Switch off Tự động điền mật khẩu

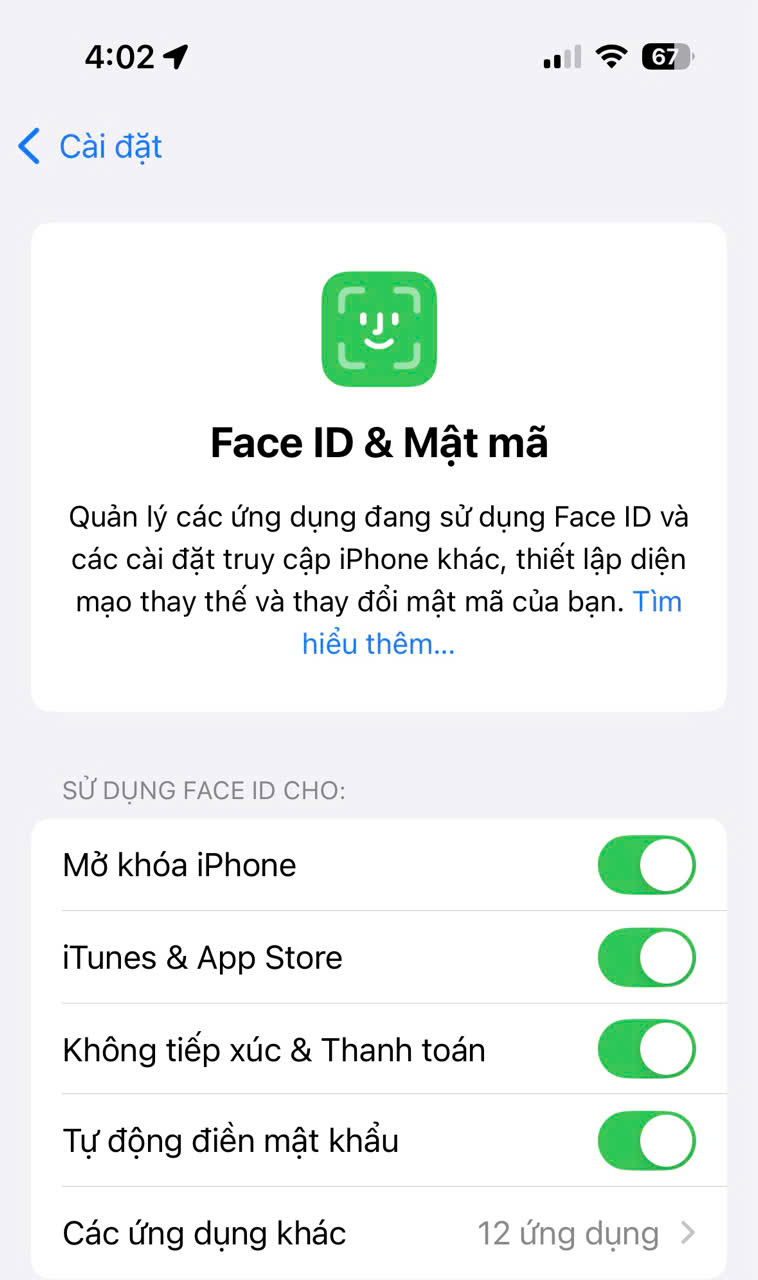tap(646, 1141)
